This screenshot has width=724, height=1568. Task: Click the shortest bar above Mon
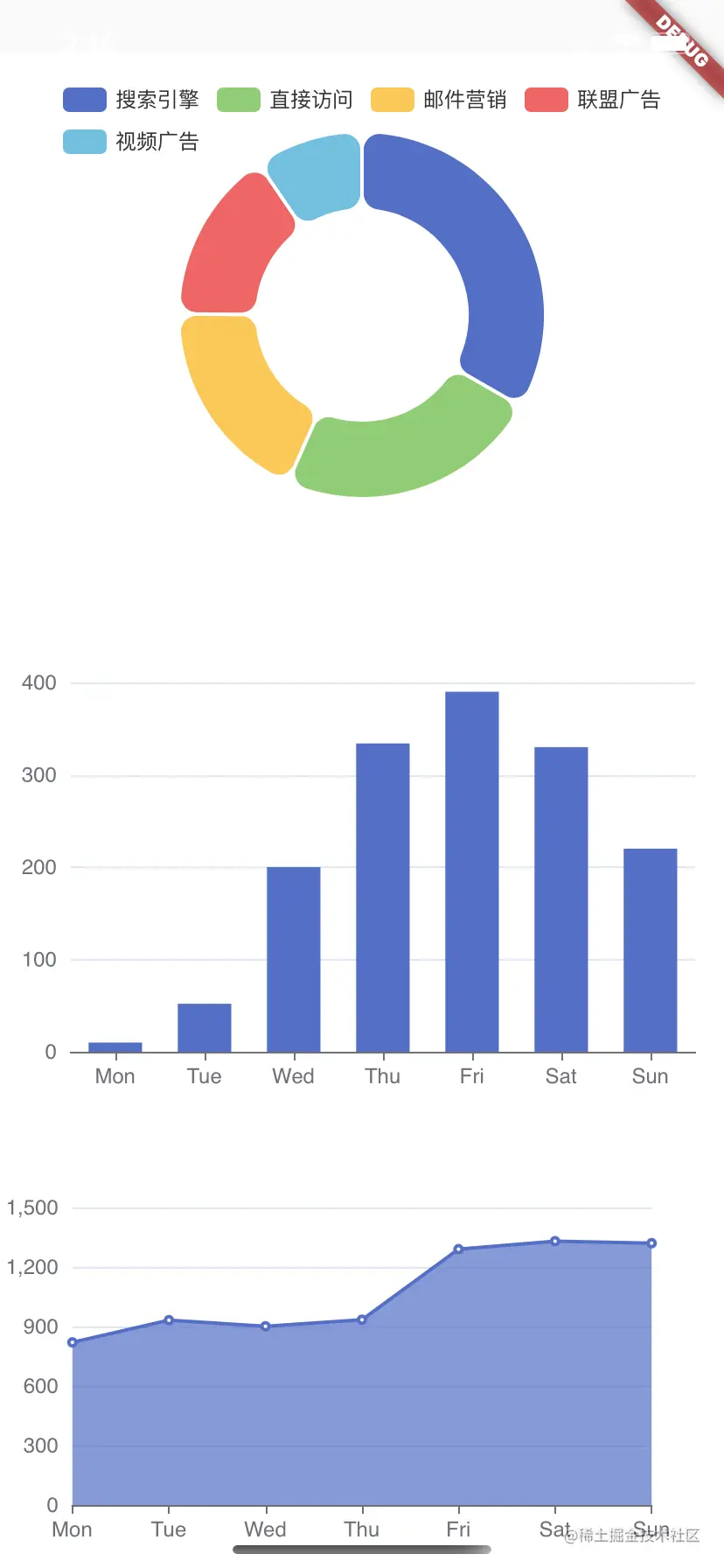115,1046
